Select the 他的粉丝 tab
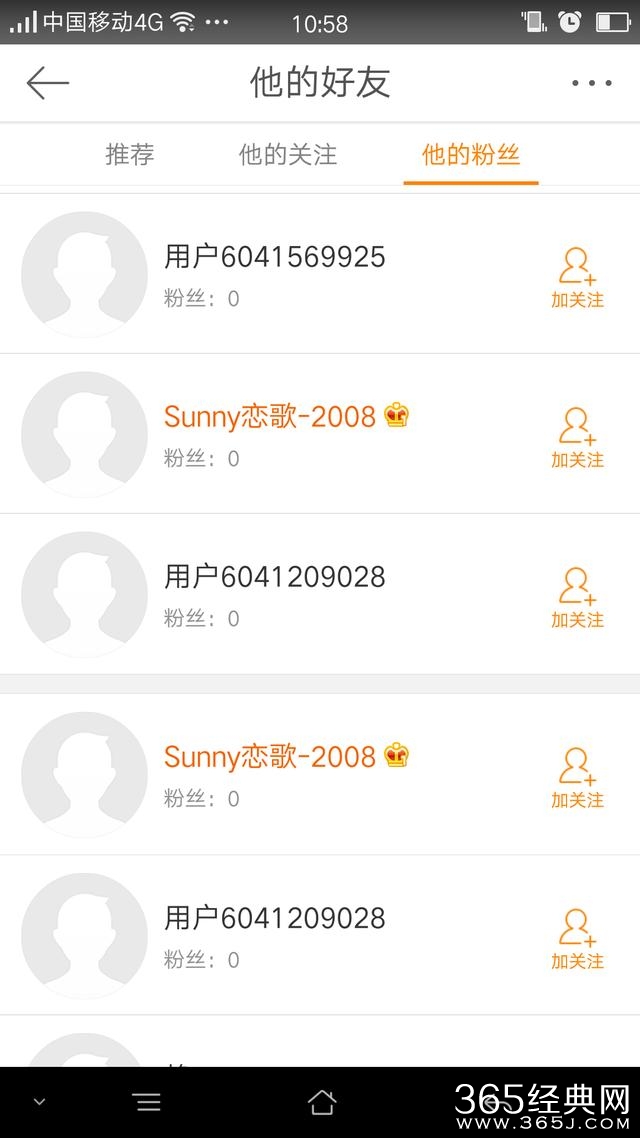Image resolution: width=640 pixels, height=1138 pixels. (x=471, y=154)
